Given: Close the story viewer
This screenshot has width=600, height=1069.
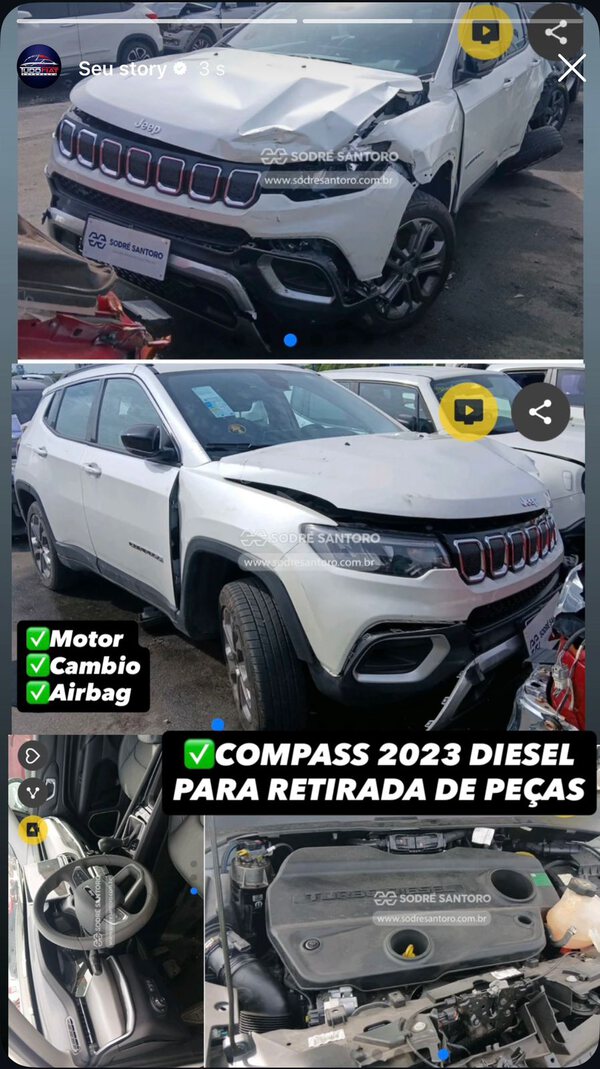Looking at the screenshot, I should tap(571, 68).
